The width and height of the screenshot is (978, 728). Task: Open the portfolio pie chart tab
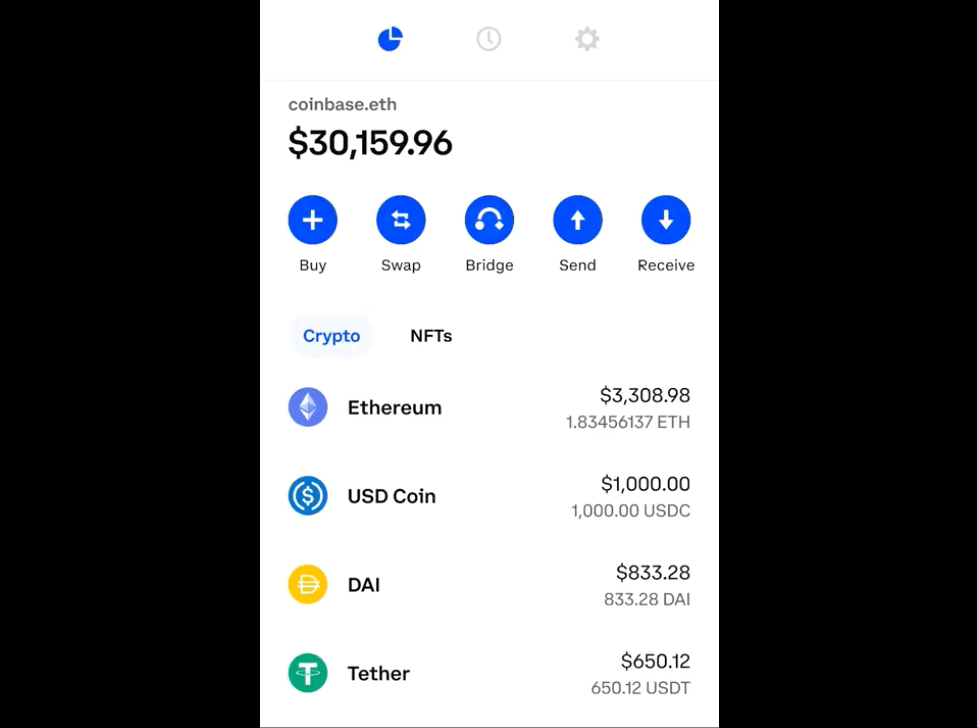click(390, 39)
